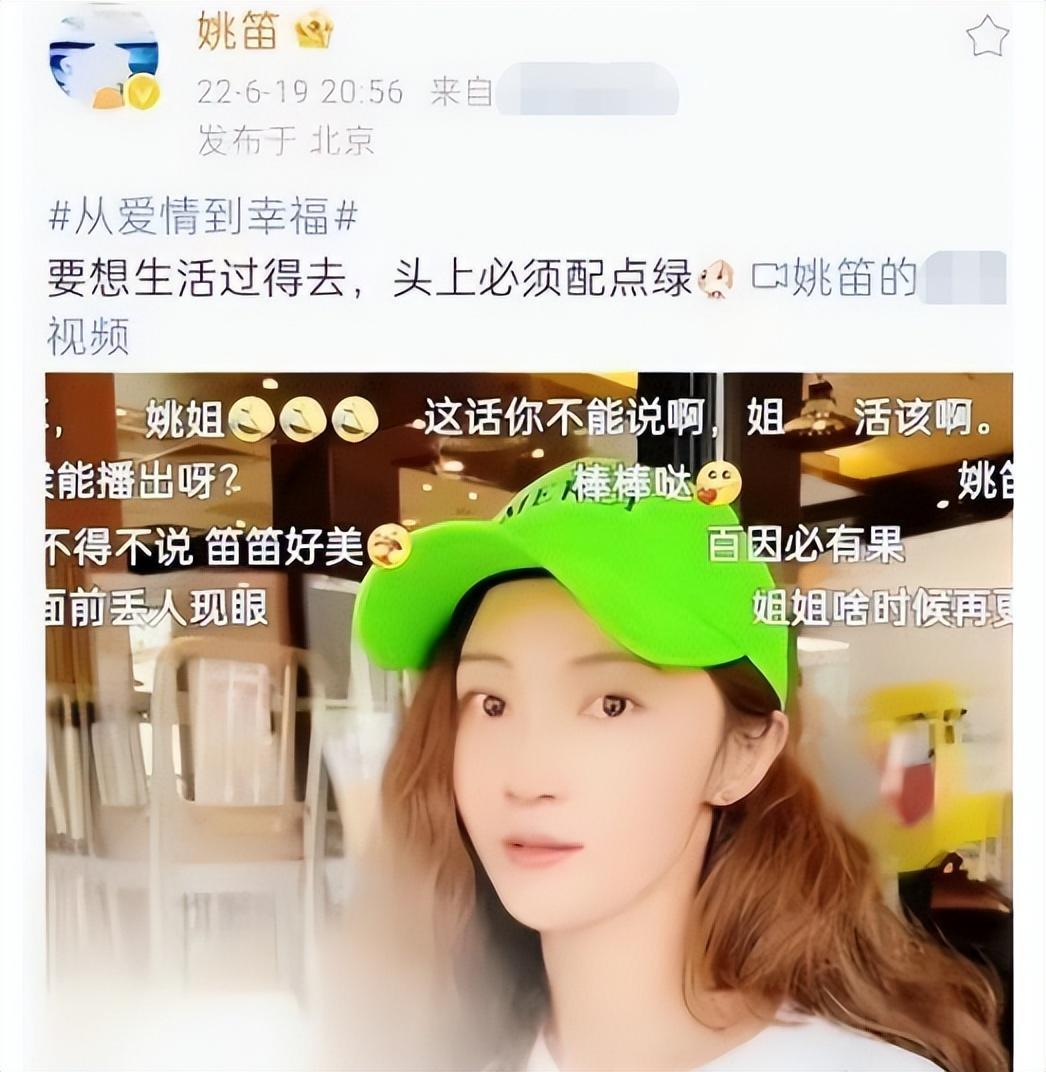Open 姚笛's profile avatar

point(104,57)
